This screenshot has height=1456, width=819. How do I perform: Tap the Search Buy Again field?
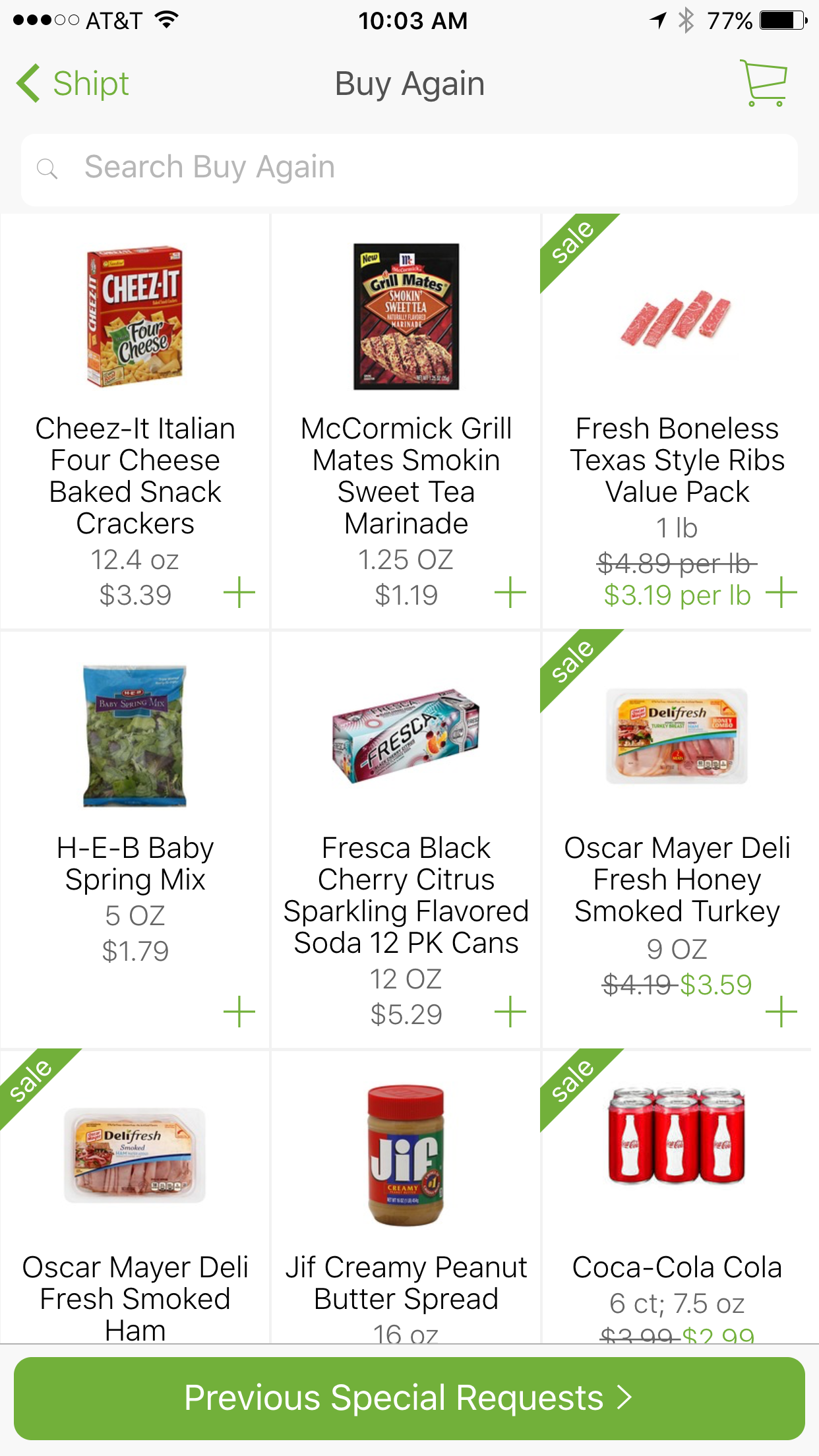point(409,170)
